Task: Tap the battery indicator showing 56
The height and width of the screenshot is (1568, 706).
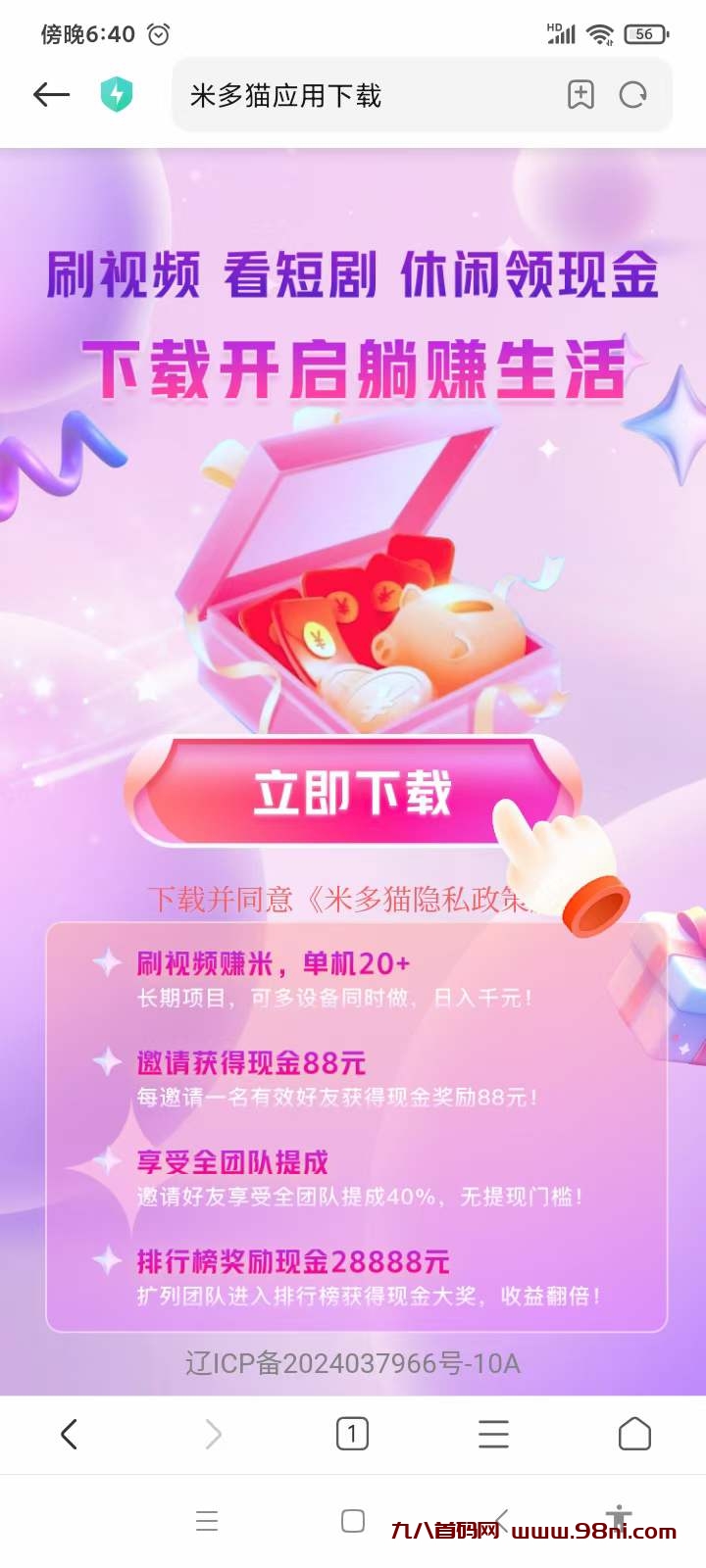Action: [x=645, y=32]
